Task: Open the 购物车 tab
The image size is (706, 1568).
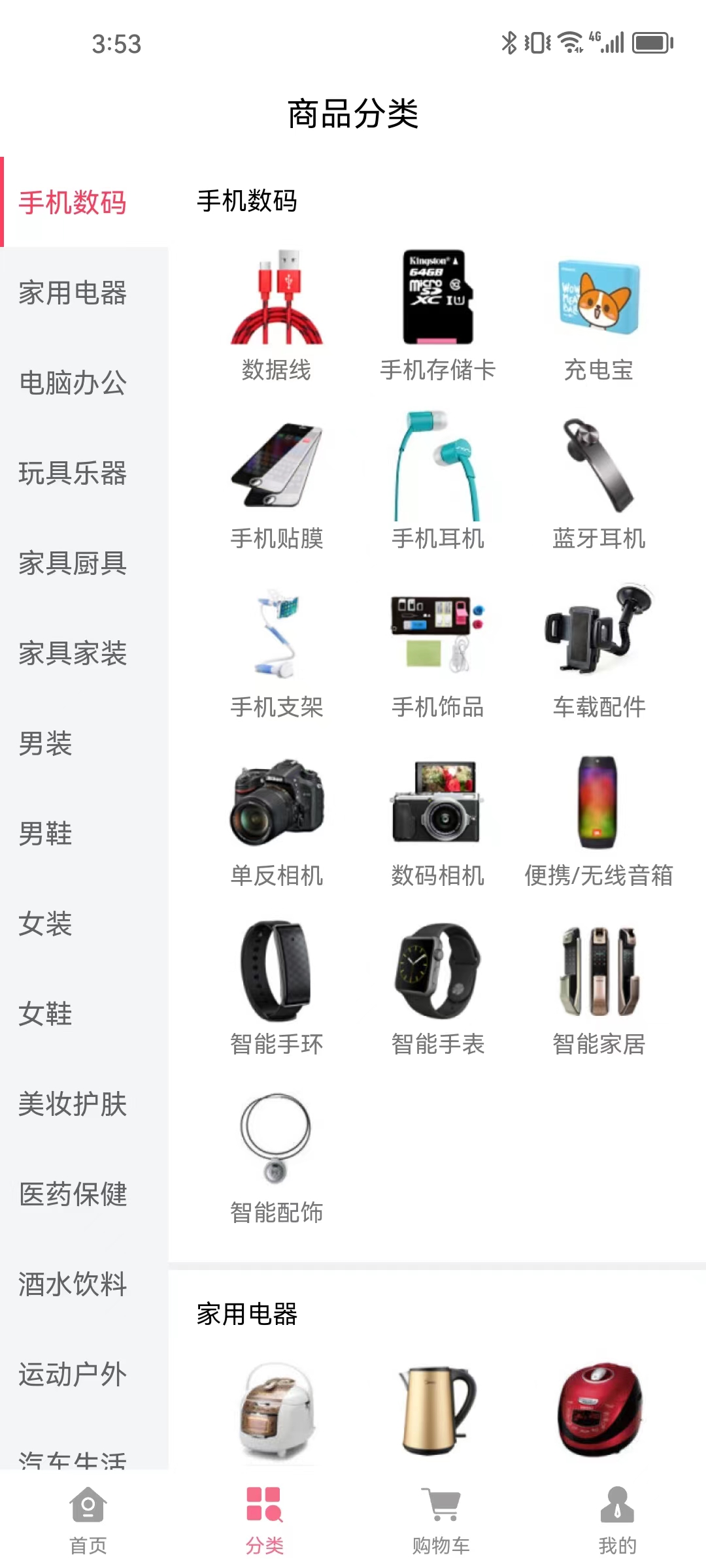Action: click(x=441, y=1520)
